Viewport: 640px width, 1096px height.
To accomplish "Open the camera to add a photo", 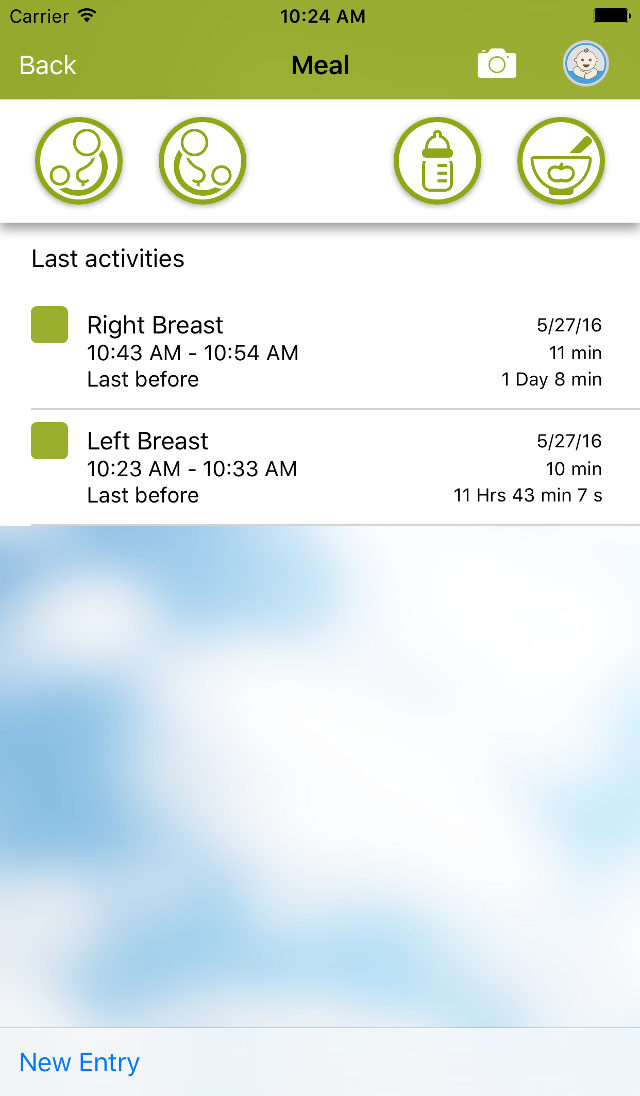I will tap(496, 65).
